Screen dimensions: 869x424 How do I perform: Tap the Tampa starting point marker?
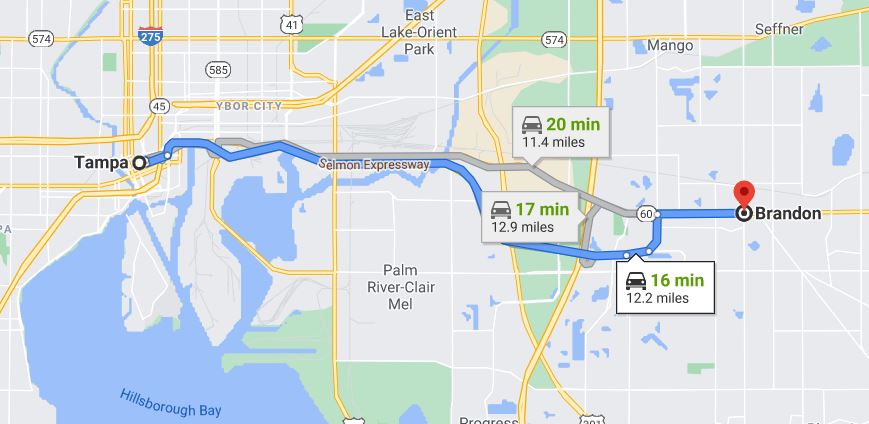click(x=139, y=161)
